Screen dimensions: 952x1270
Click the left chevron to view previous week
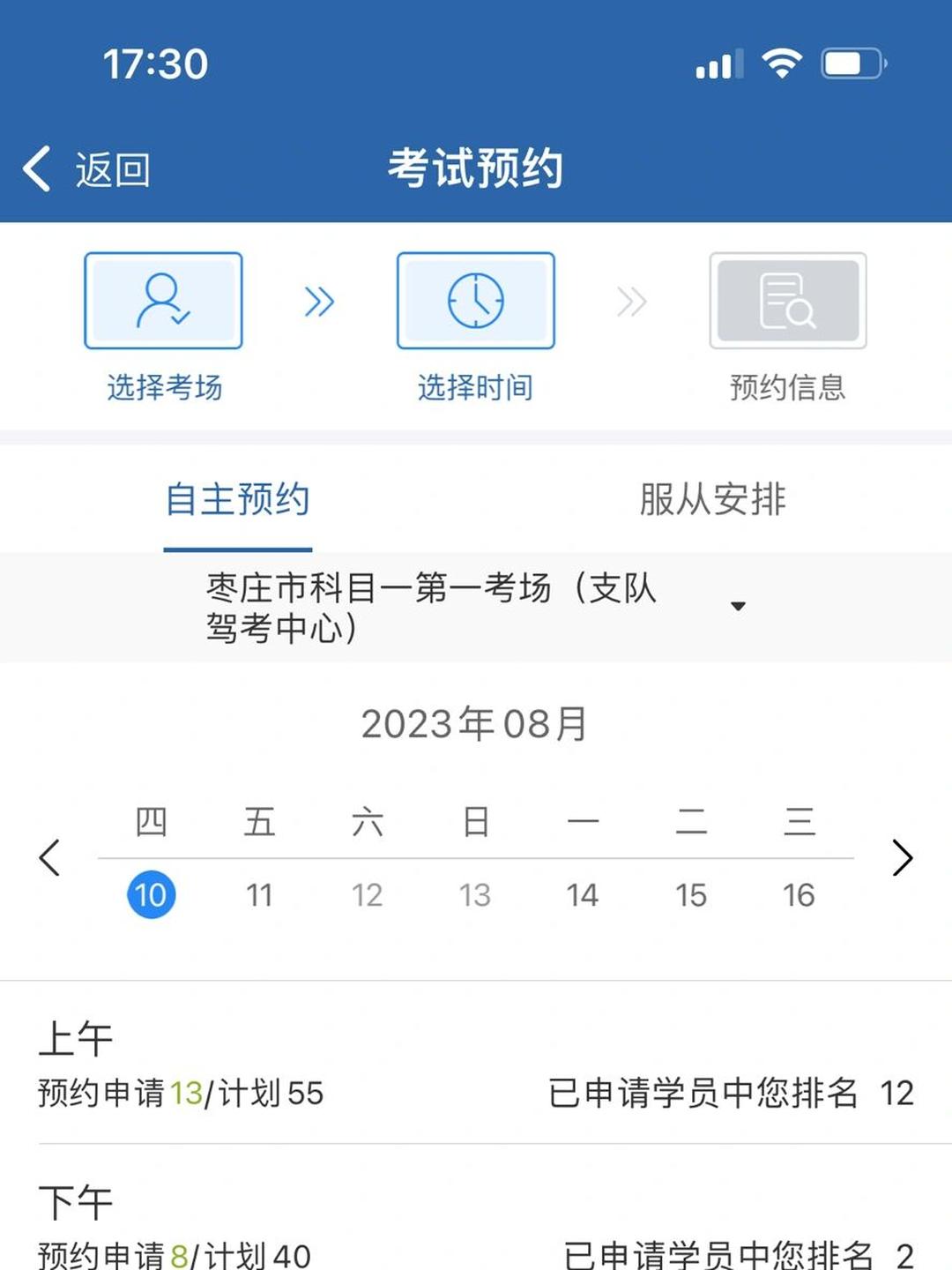pos(49,856)
